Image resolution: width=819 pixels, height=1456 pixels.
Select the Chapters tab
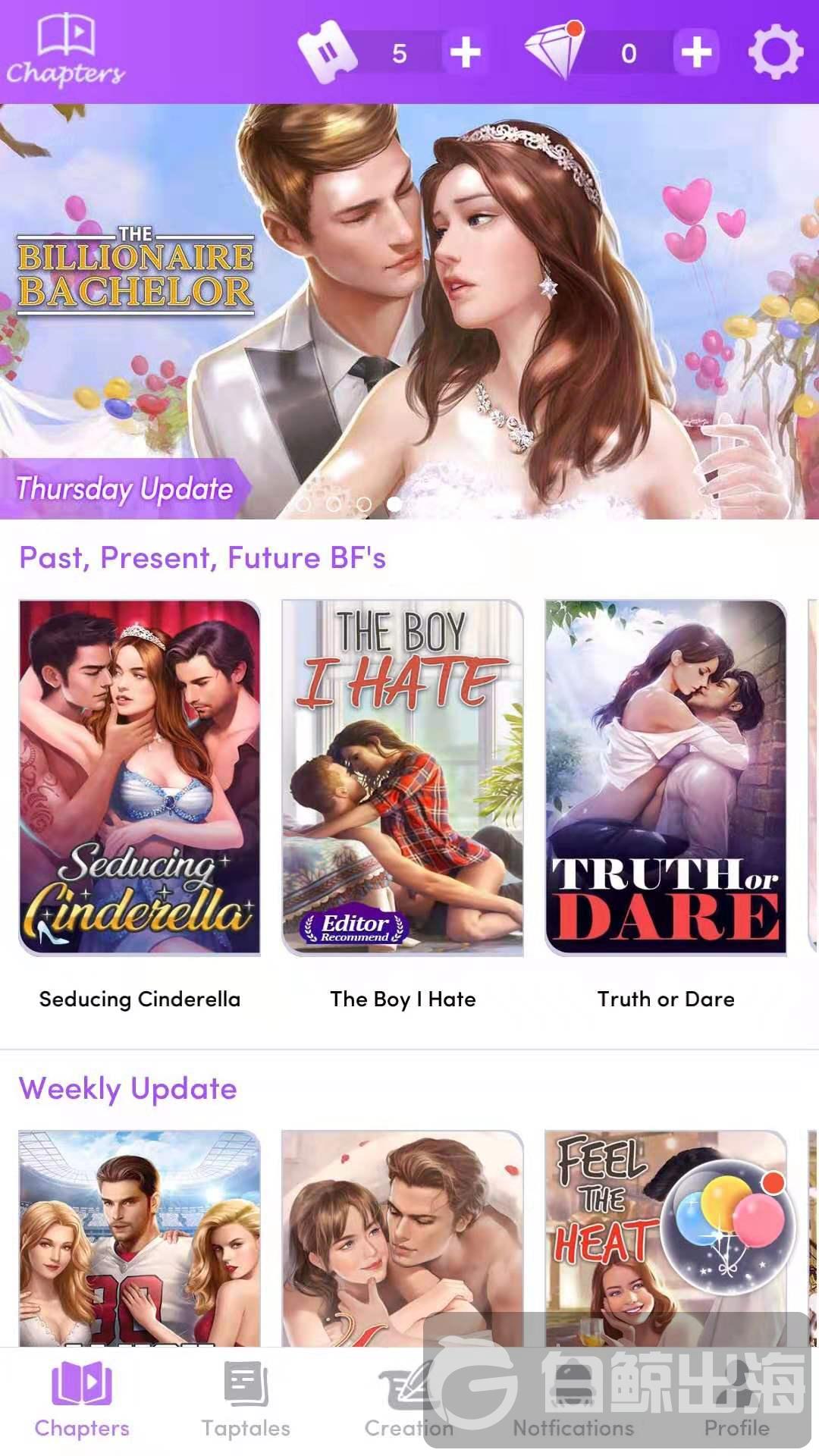point(82,1400)
